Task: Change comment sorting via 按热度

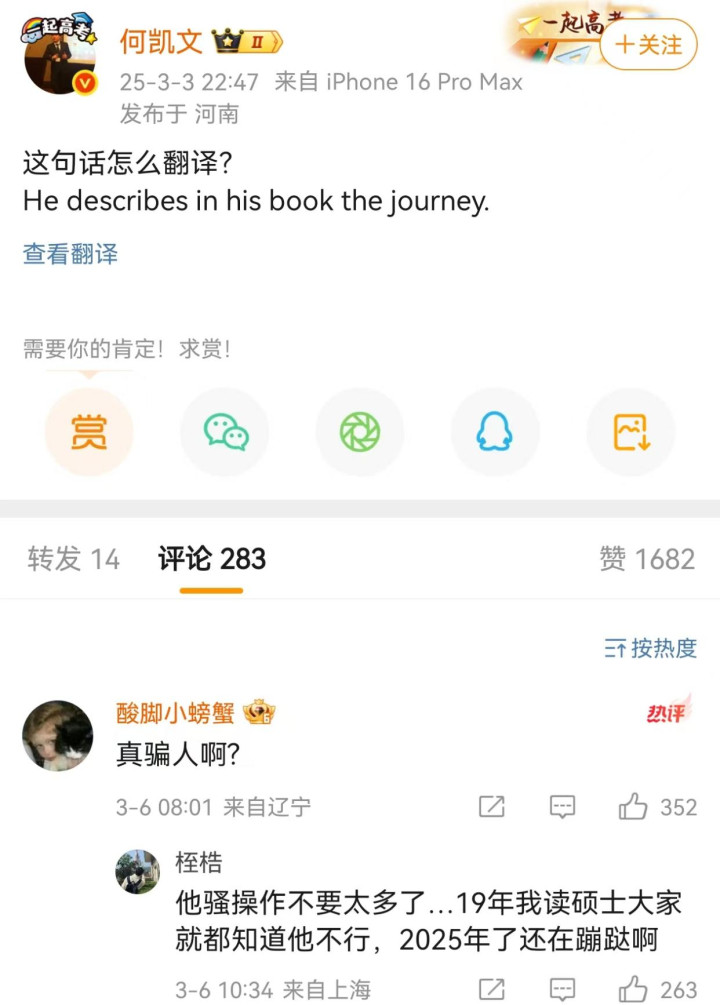Action: point(651,648)
